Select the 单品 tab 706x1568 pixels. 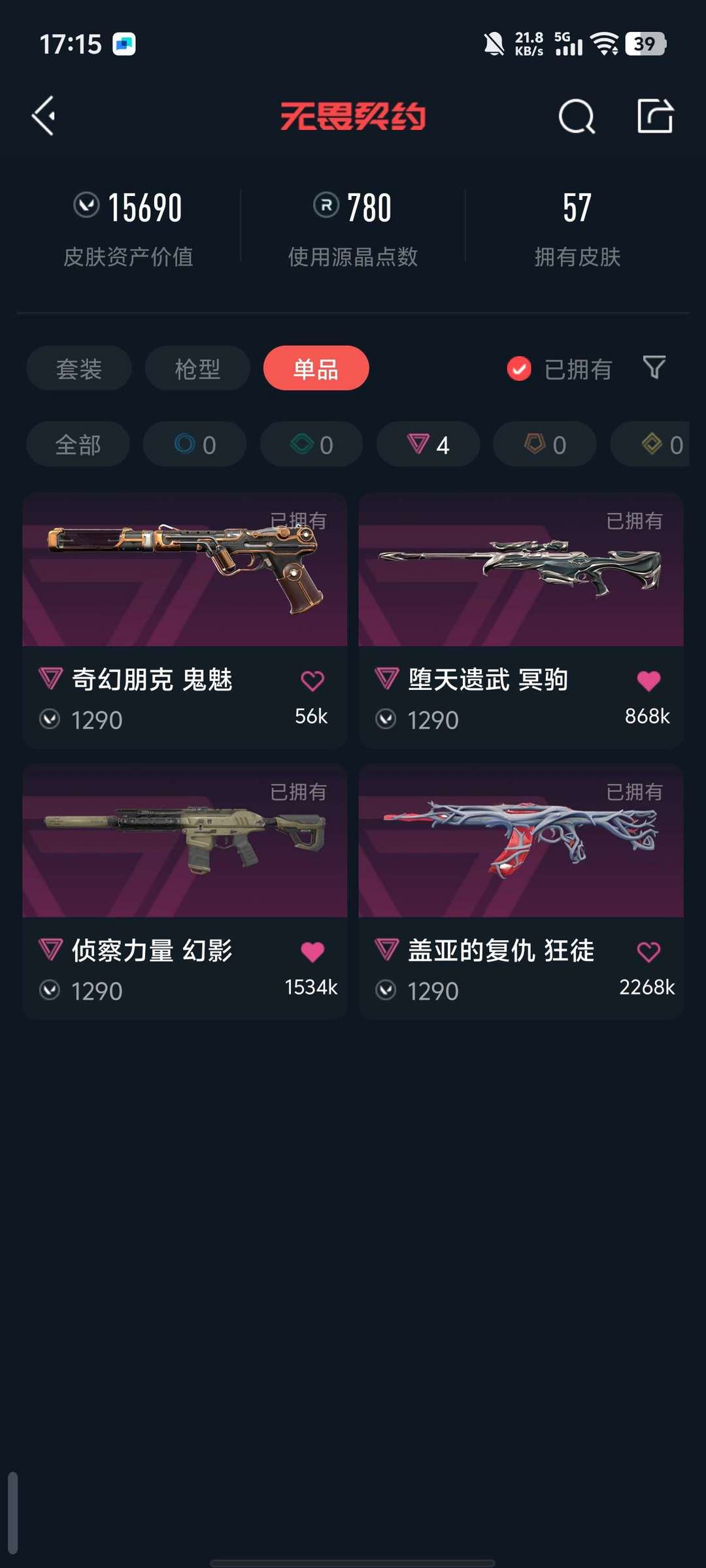(316, 368)
